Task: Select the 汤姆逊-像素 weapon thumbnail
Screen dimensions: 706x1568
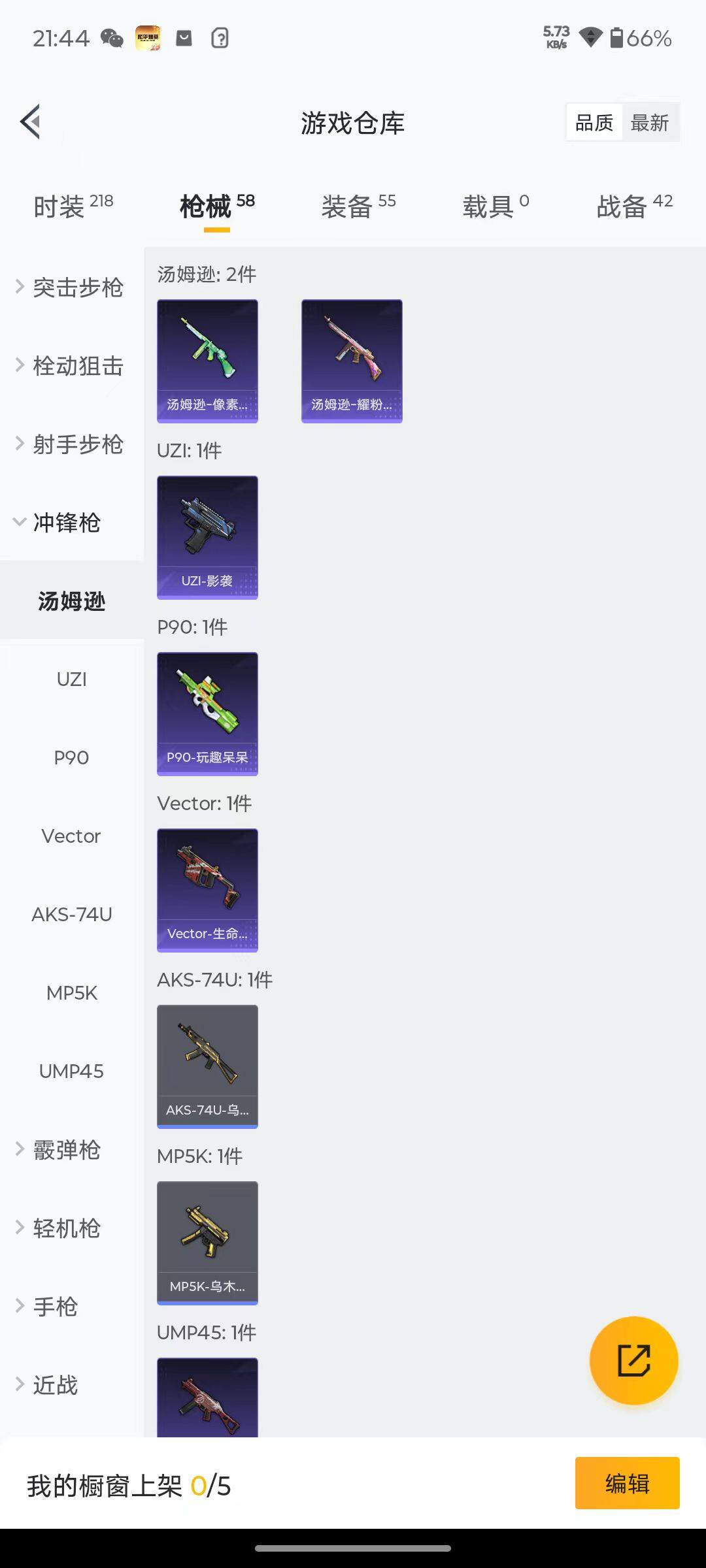Action: click(x=207, y=359)
